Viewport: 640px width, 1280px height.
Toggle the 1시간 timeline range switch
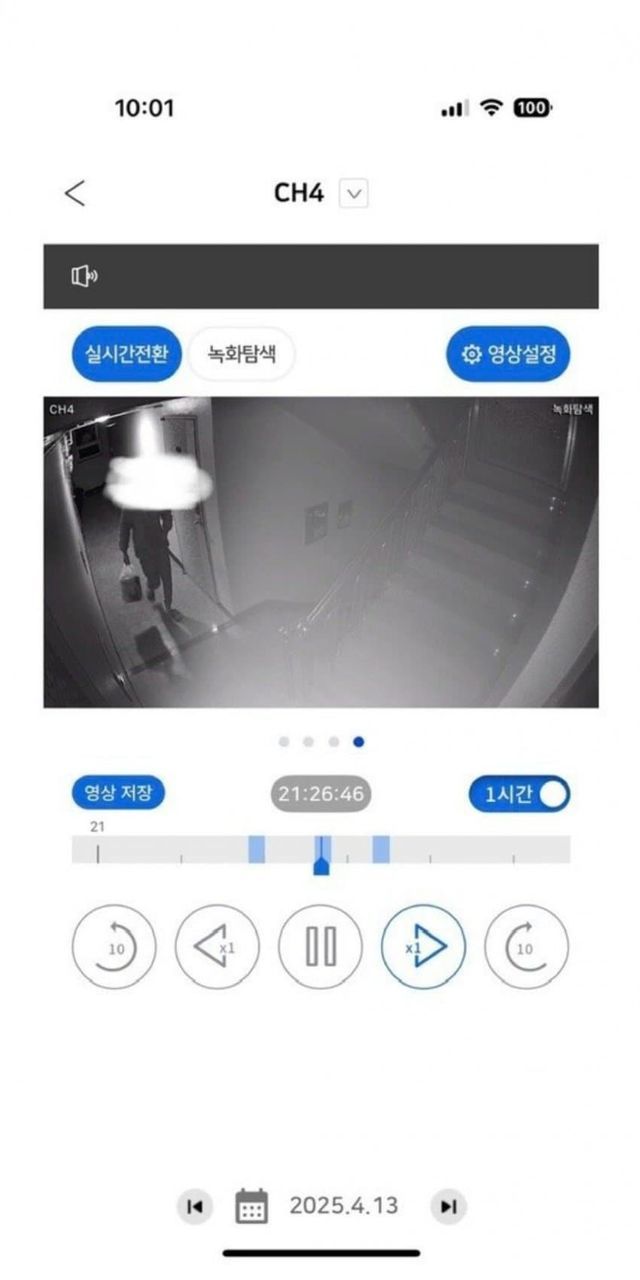tap(519, 794)
